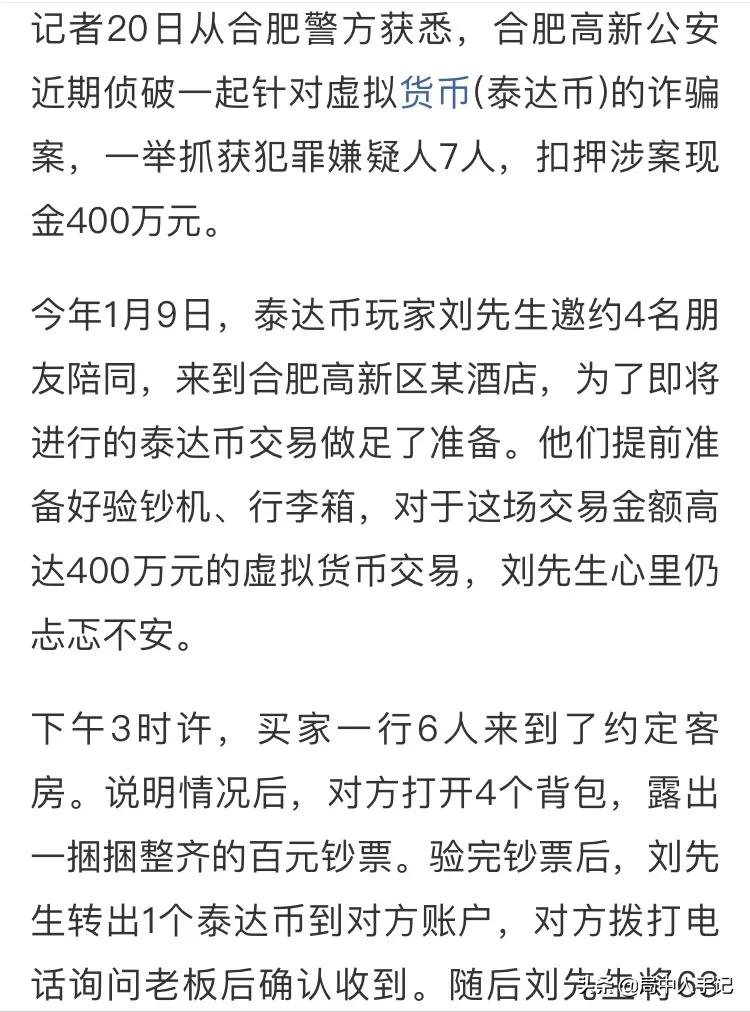Image resolution: width=750 pixels, height=1012 pixels.
Task: Open the blue 货币 link
Action: [x=435, y=95]
